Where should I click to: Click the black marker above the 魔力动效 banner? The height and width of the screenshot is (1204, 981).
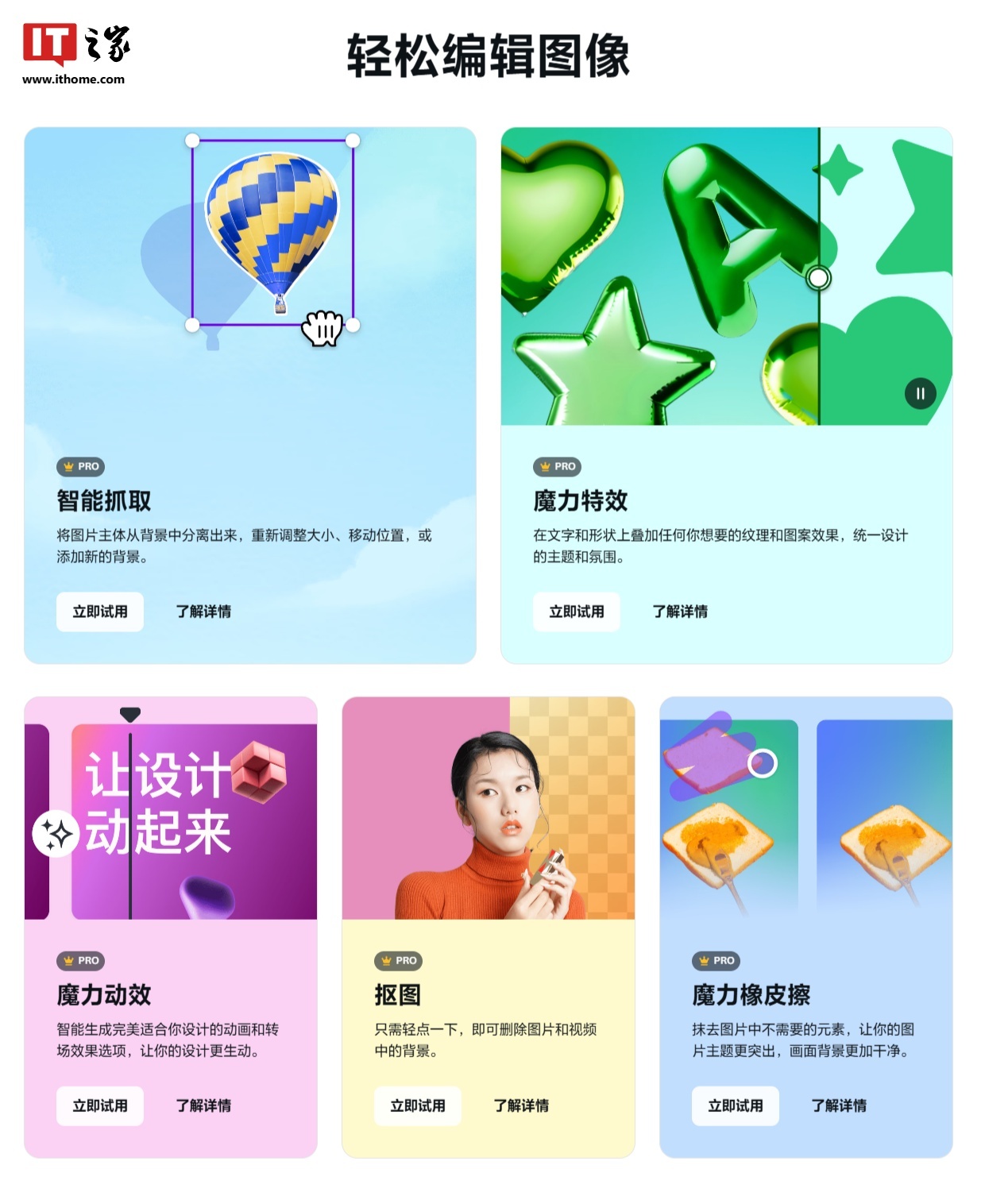pyautogui.click(x=130, y=713)
